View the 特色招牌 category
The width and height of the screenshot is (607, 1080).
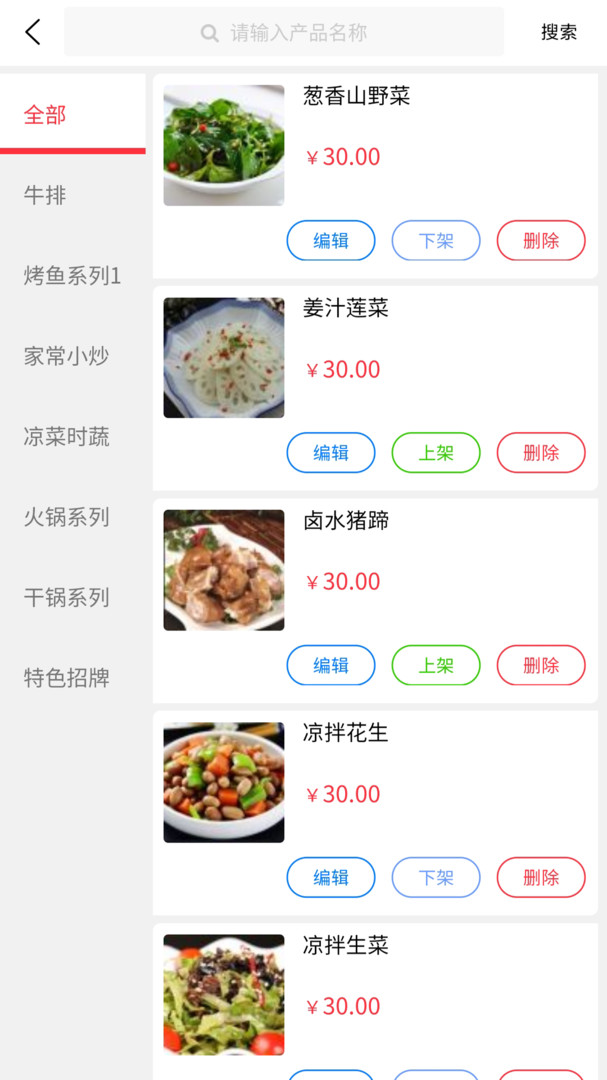[66, 678]
